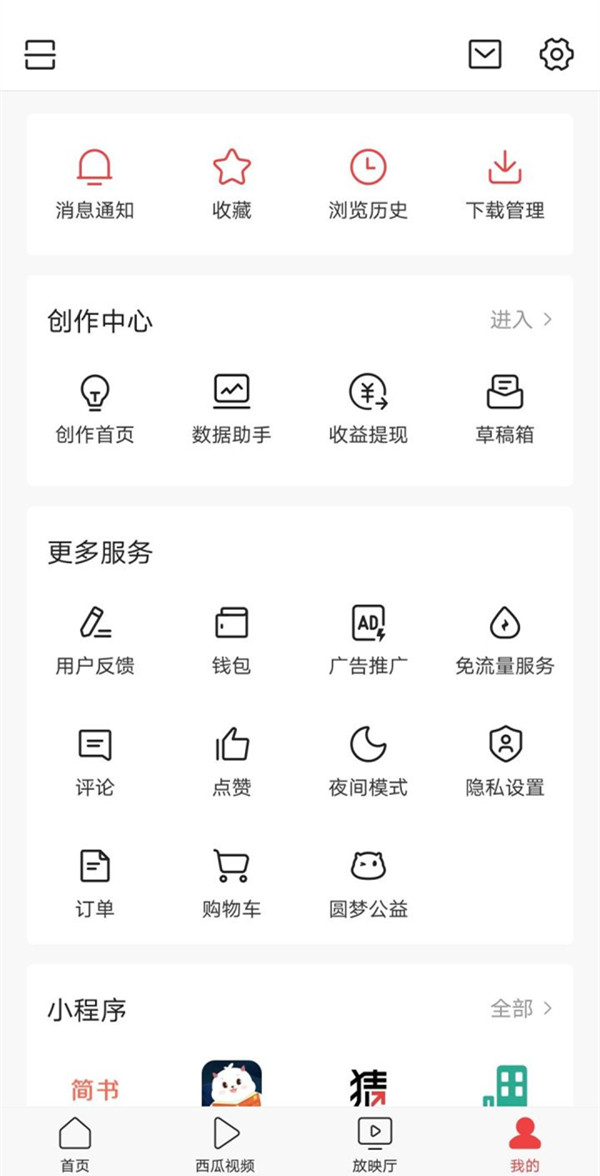Switch to the 西瓜视频 tab

(225, 1145)
